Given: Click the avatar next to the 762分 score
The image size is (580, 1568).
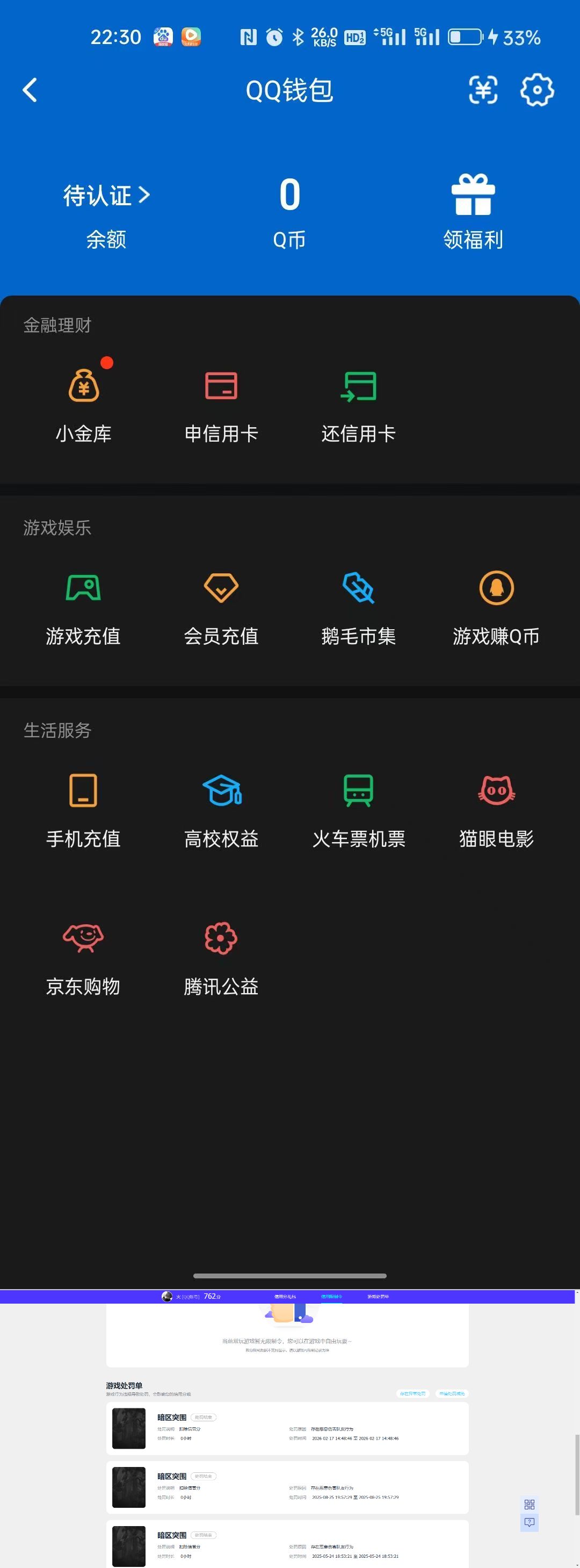Looking at the screenshot, I should point(166,1297).
